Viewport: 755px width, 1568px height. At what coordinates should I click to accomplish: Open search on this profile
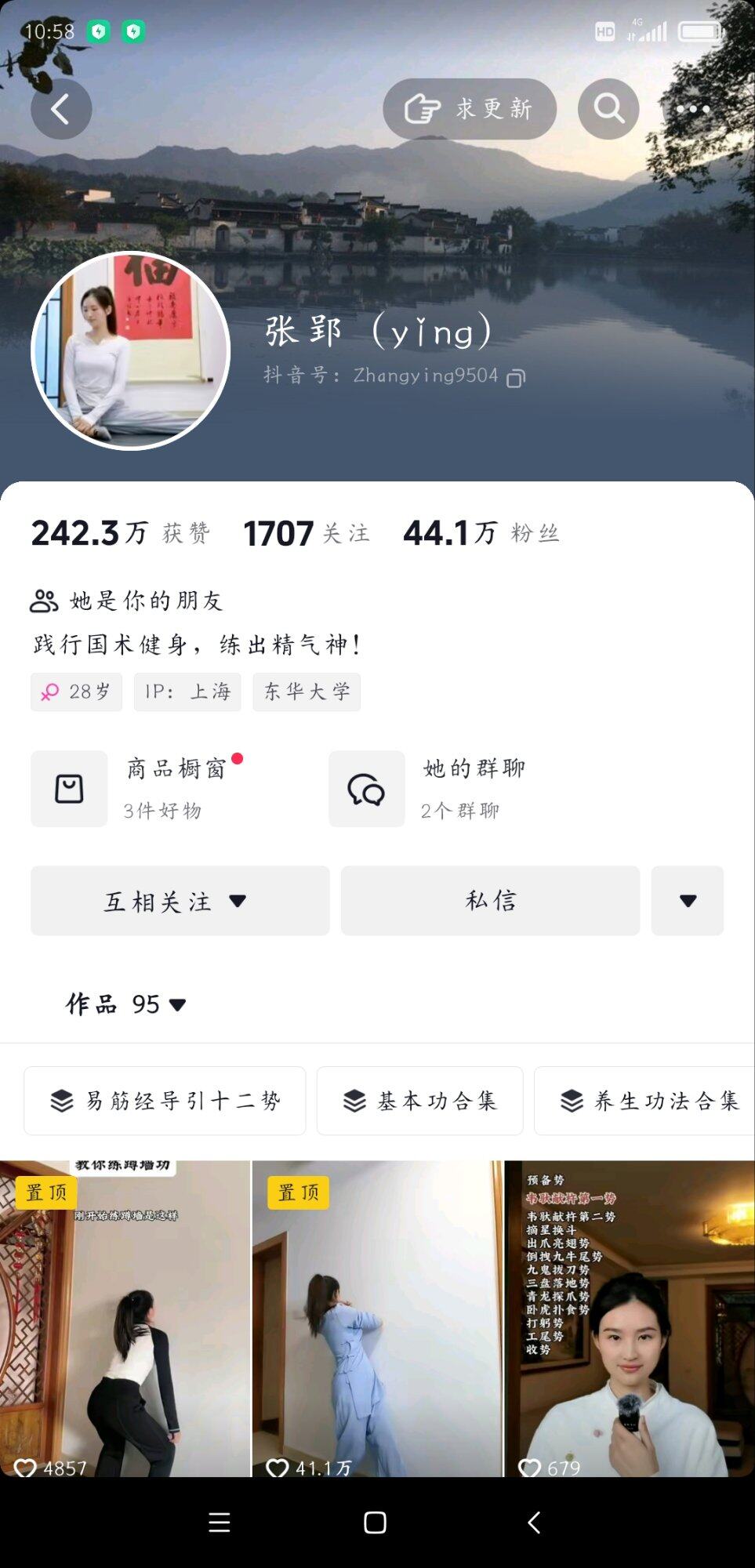608,109
